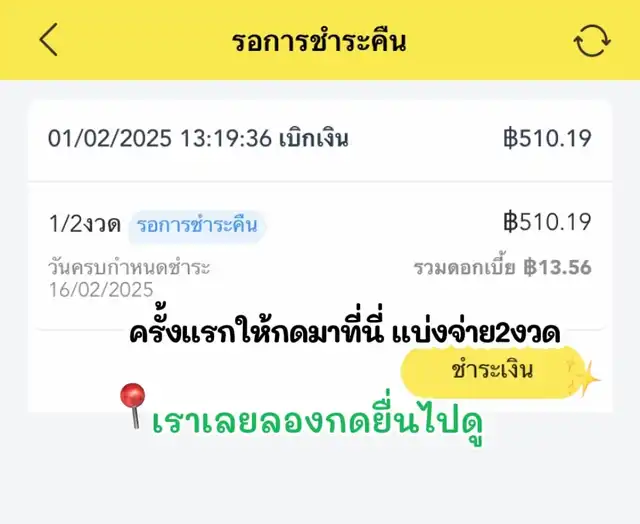The width and height of the screenshot is (640, 524).
Task: Go back using the top-left arrow
Action: 48,40
